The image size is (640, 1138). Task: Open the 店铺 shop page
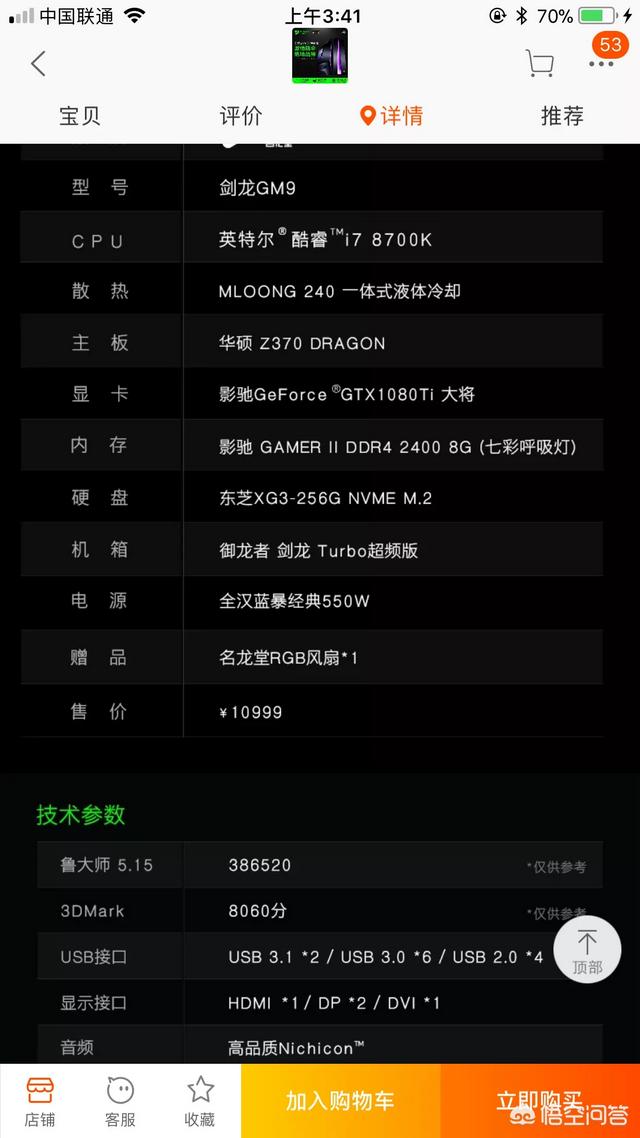40,1101
